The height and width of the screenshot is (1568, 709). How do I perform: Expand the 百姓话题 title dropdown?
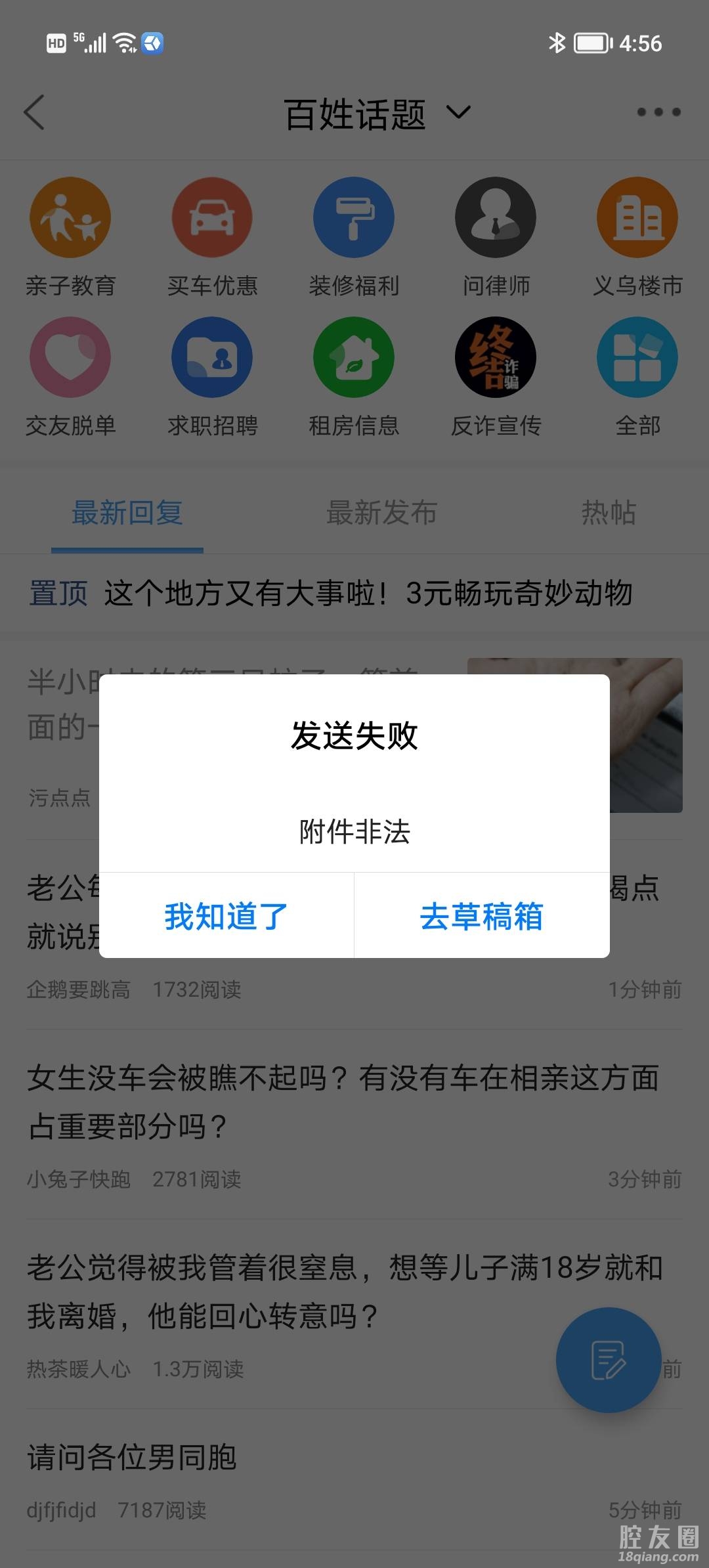pyautogui.click(x=458, y=113)
